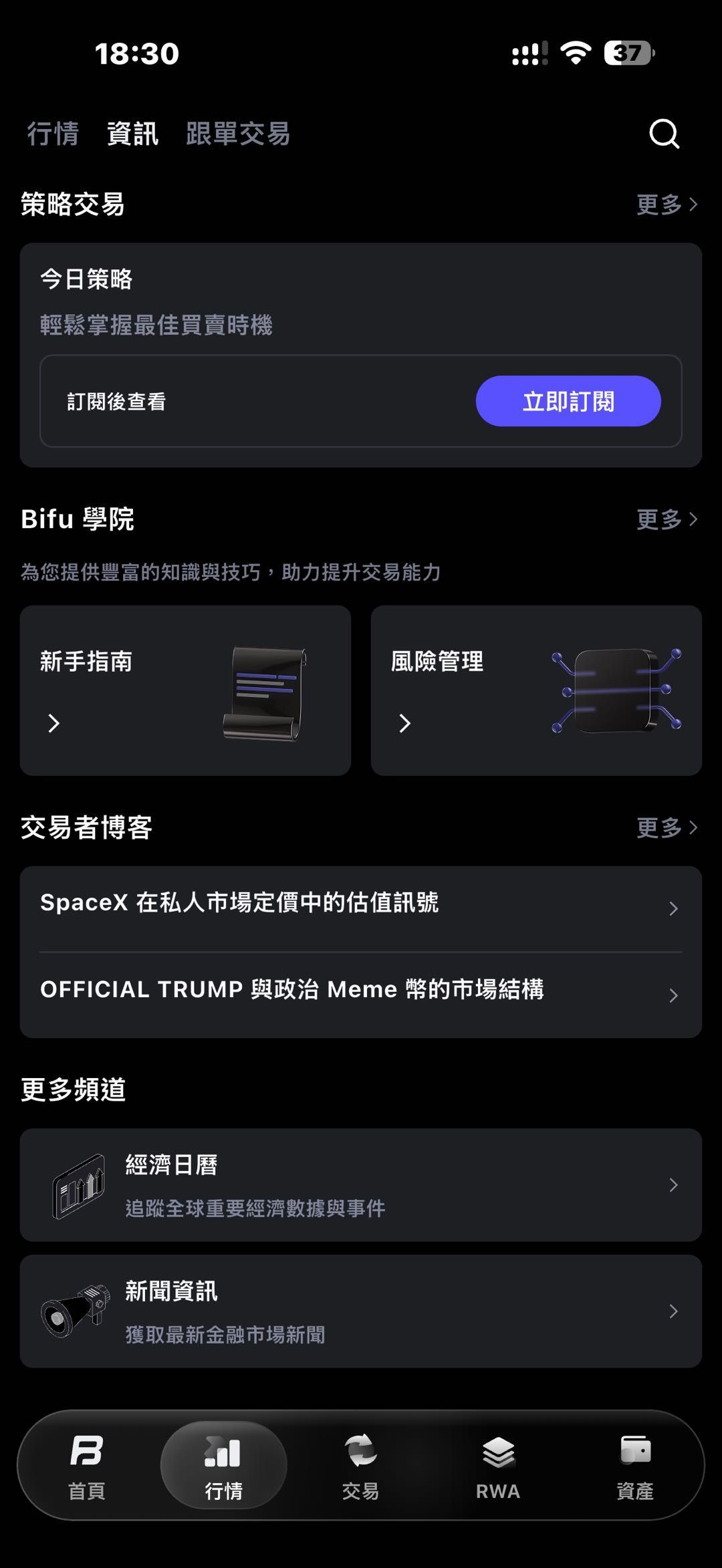The image size is (722, 1568).
Task: Select the 行情 bottom tab
Action: (x=224, y=1466)
